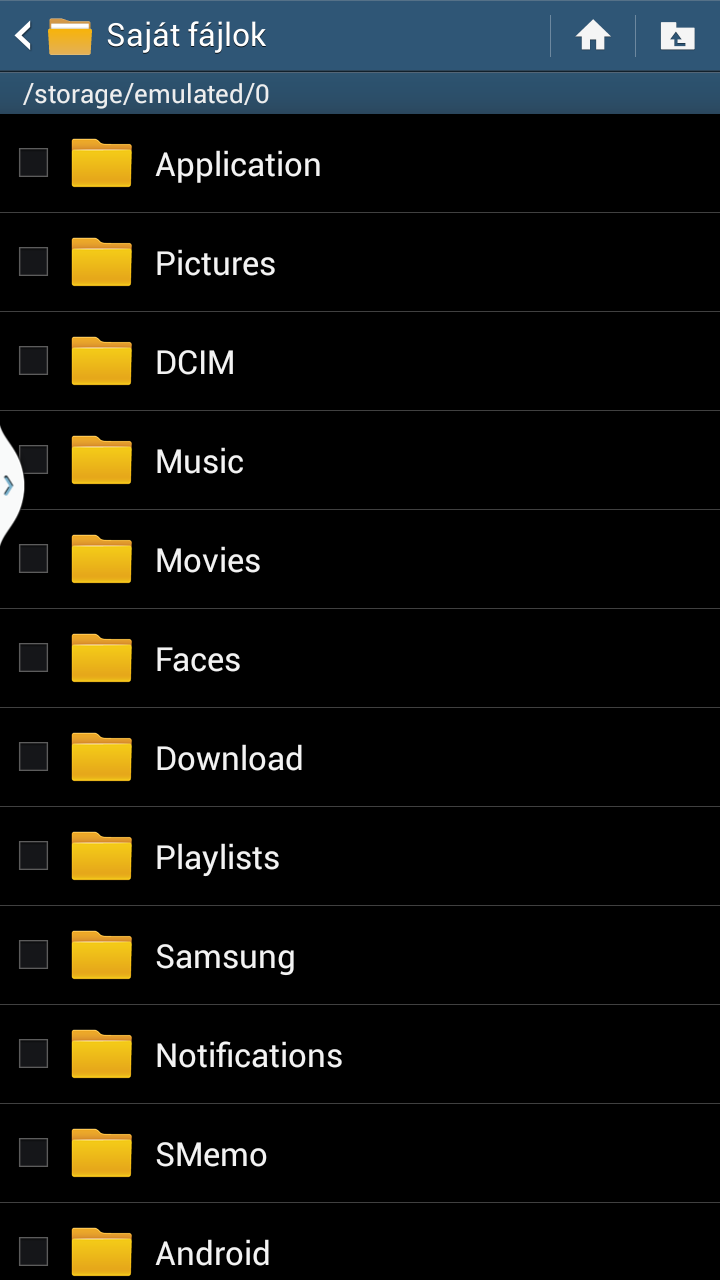The width and height of the screenshot is (720, 1280).
Task: Go to the home folder
Action: (x=593, y=37)
